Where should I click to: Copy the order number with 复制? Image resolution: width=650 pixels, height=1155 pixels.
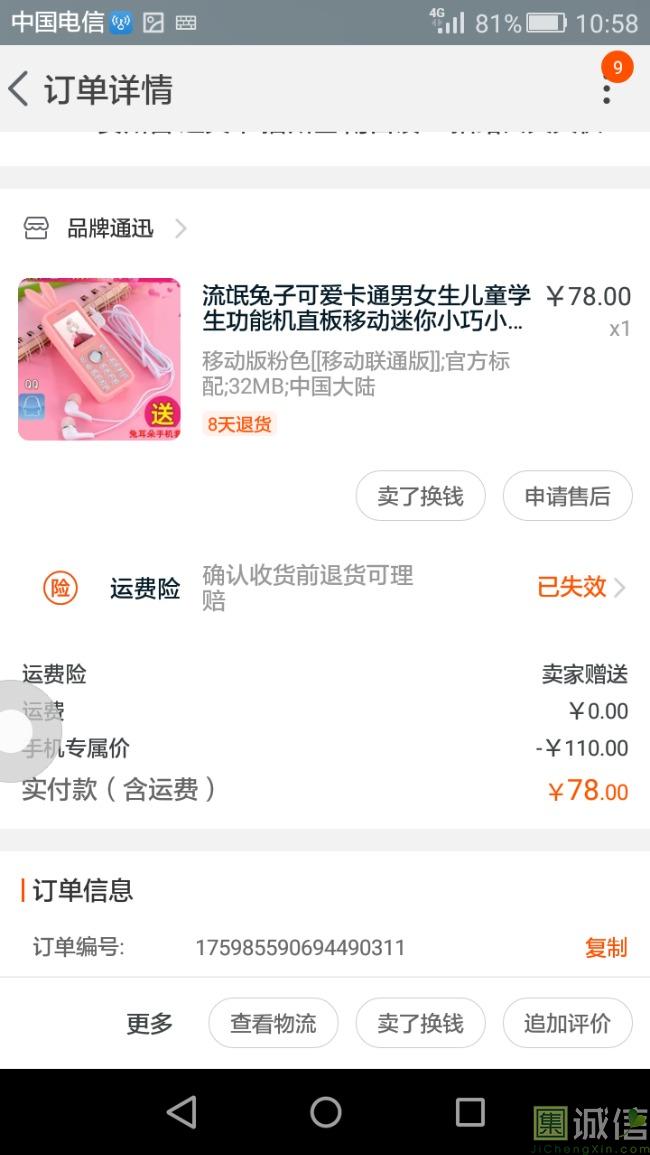(605, 947)
